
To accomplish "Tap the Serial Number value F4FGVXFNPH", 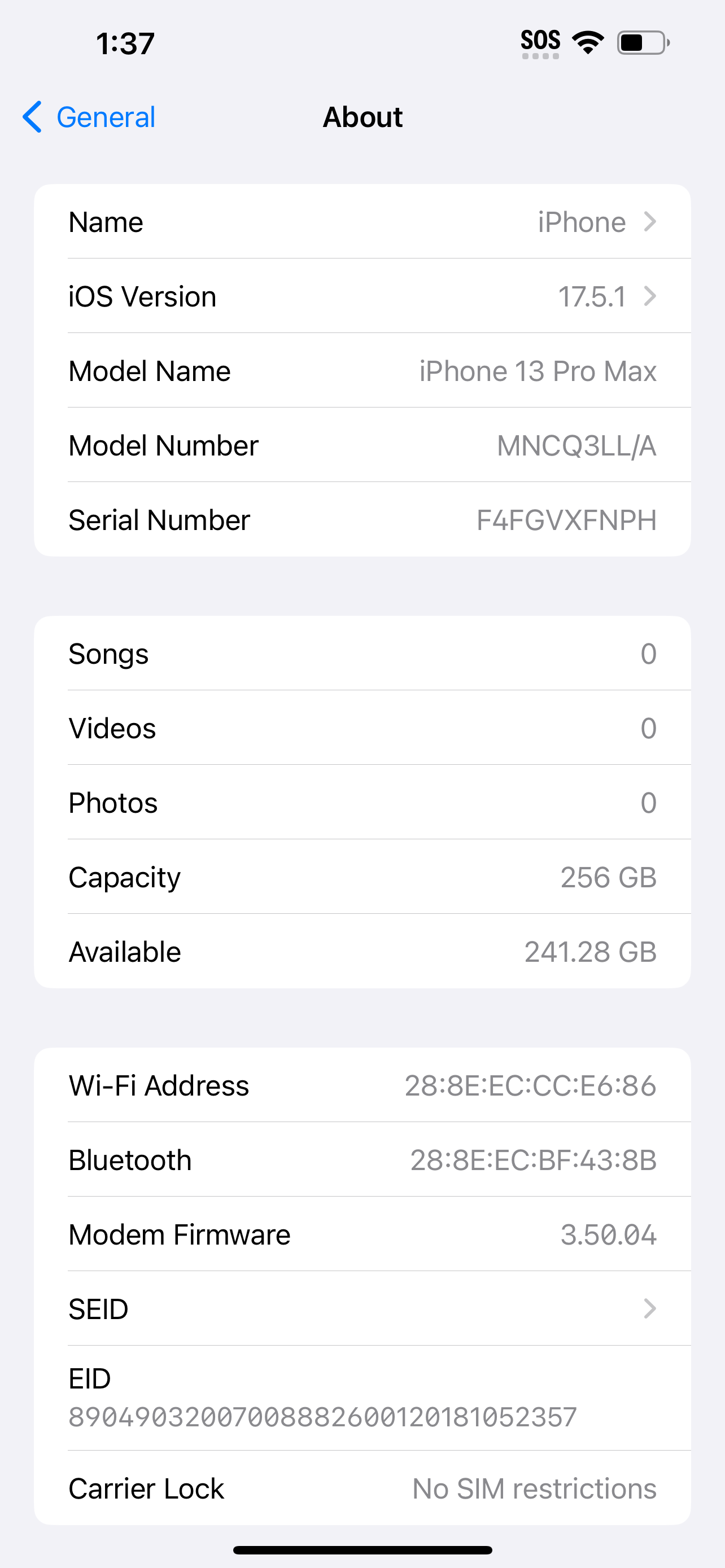I will [566, 519].
